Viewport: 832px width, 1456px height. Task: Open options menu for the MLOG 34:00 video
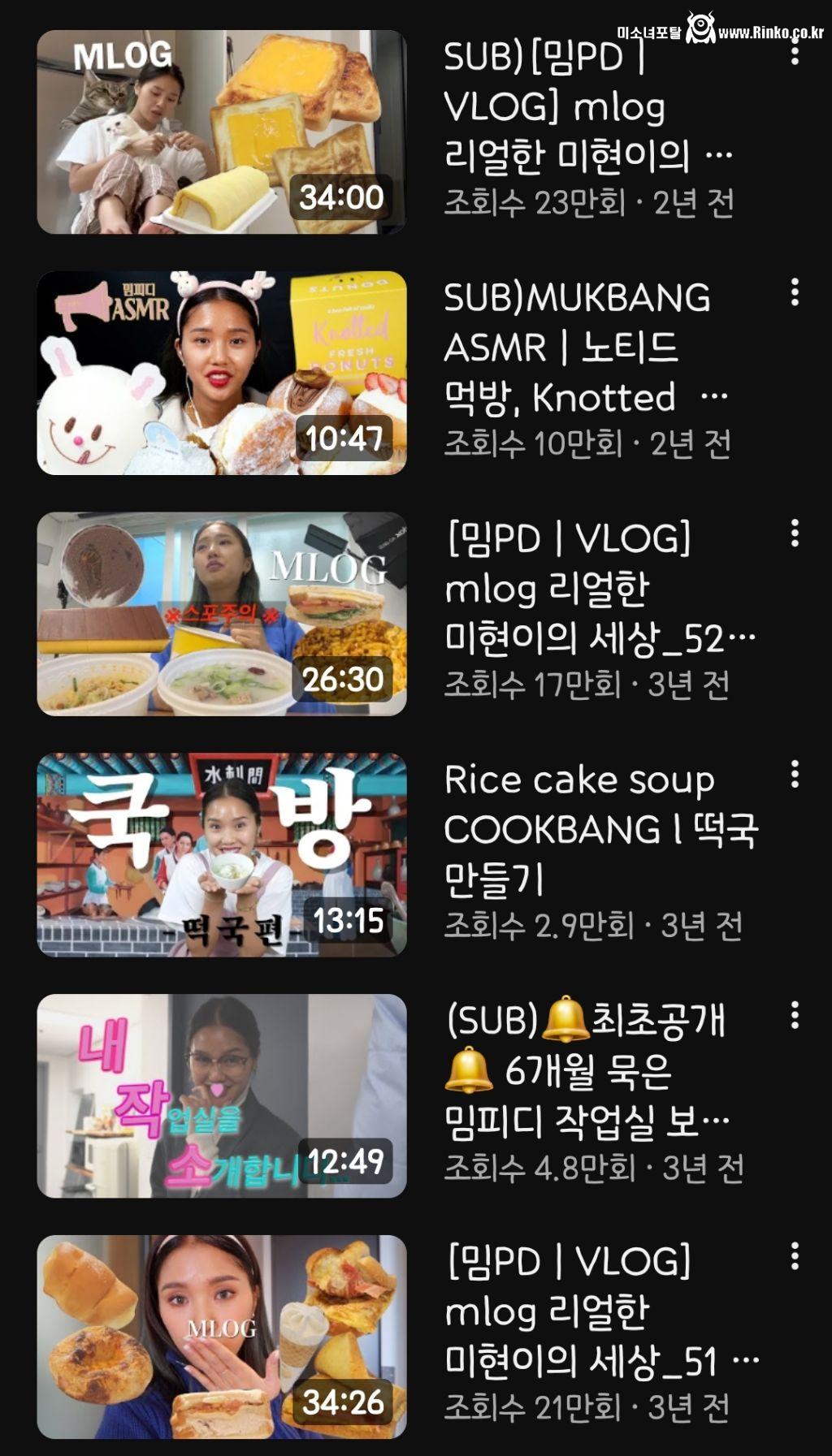[795, 54]
